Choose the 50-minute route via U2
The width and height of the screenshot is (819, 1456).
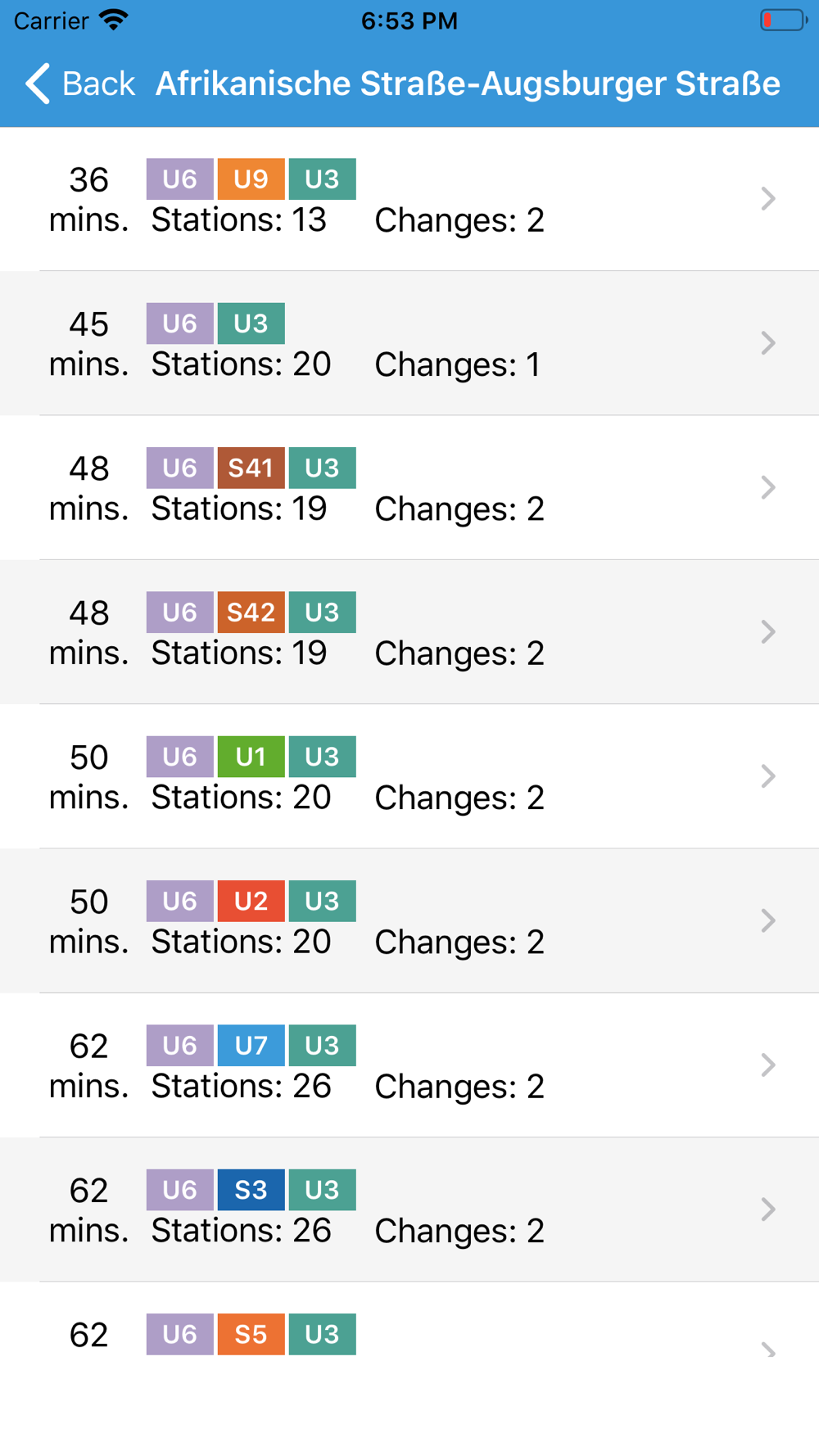pyautogui.click(x=409, y=920)
